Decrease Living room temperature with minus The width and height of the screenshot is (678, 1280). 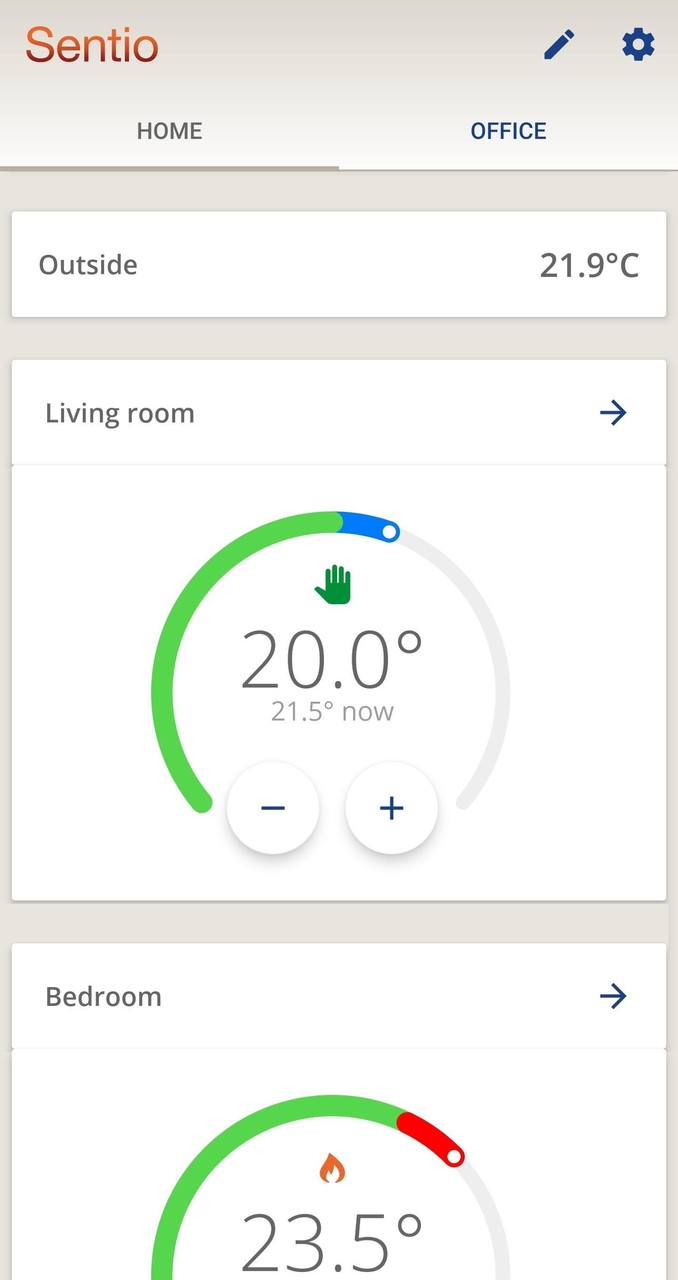pos(273,808)
